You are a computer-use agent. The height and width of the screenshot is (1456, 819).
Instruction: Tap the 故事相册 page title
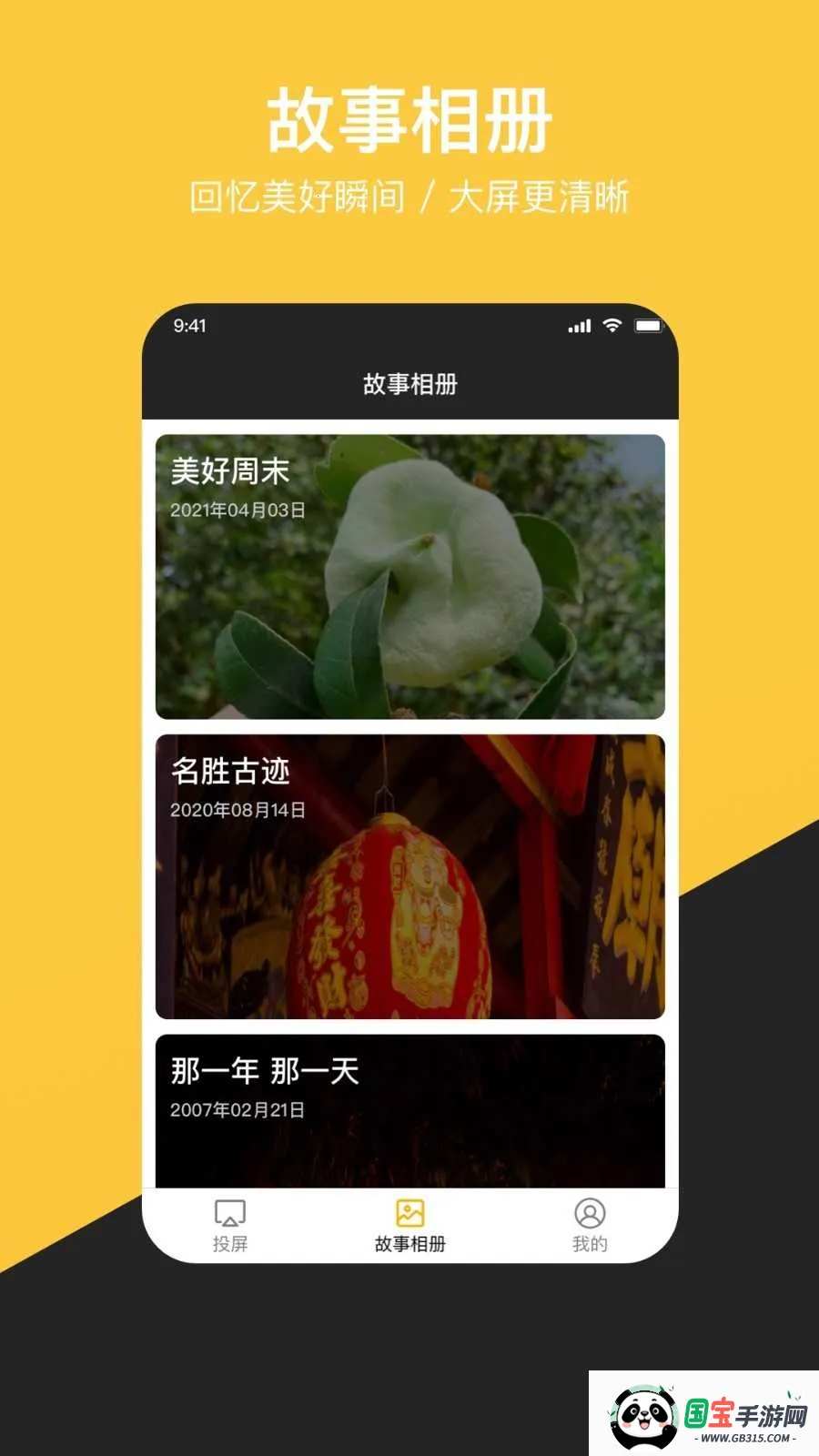(x=409, y=384)
